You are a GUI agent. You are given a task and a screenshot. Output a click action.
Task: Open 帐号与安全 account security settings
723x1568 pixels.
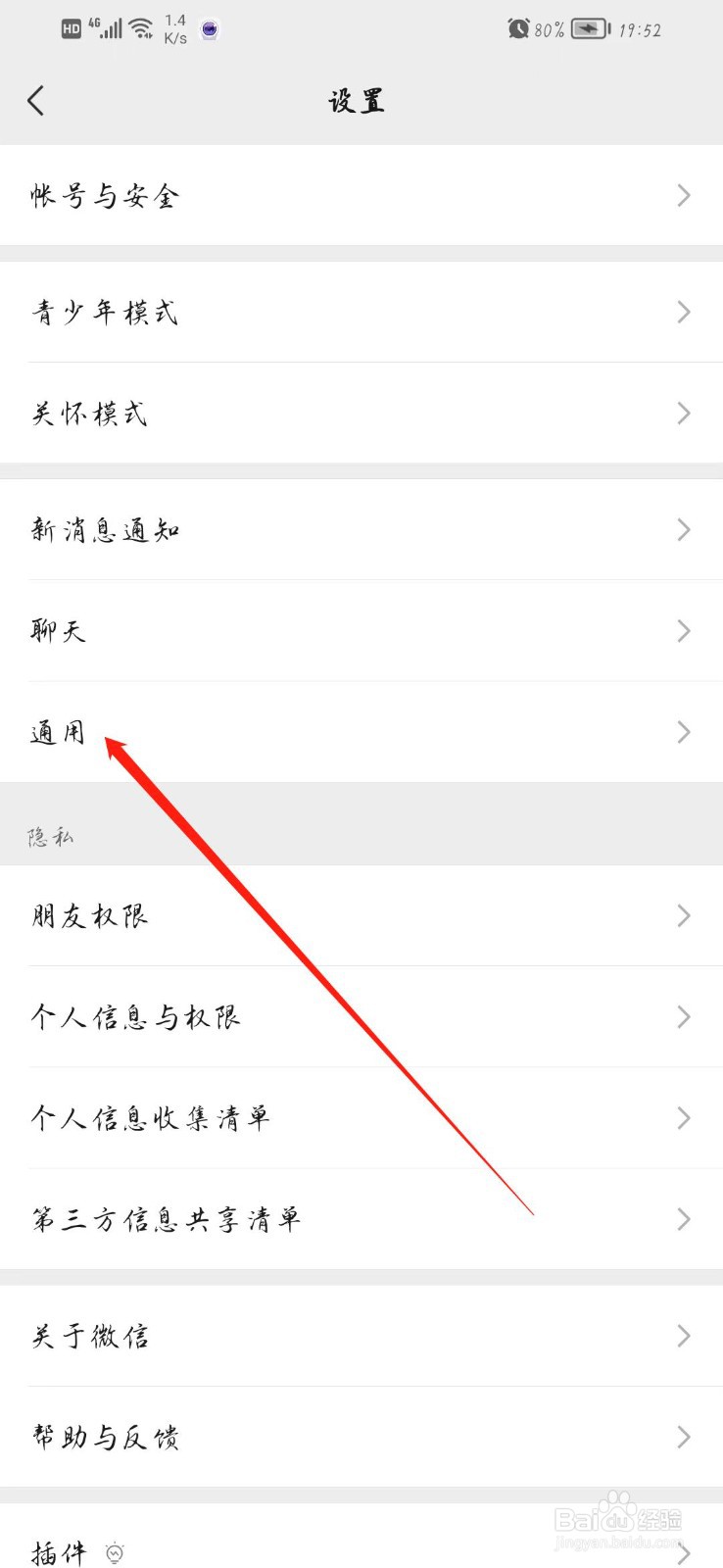[x=361, y=196]
